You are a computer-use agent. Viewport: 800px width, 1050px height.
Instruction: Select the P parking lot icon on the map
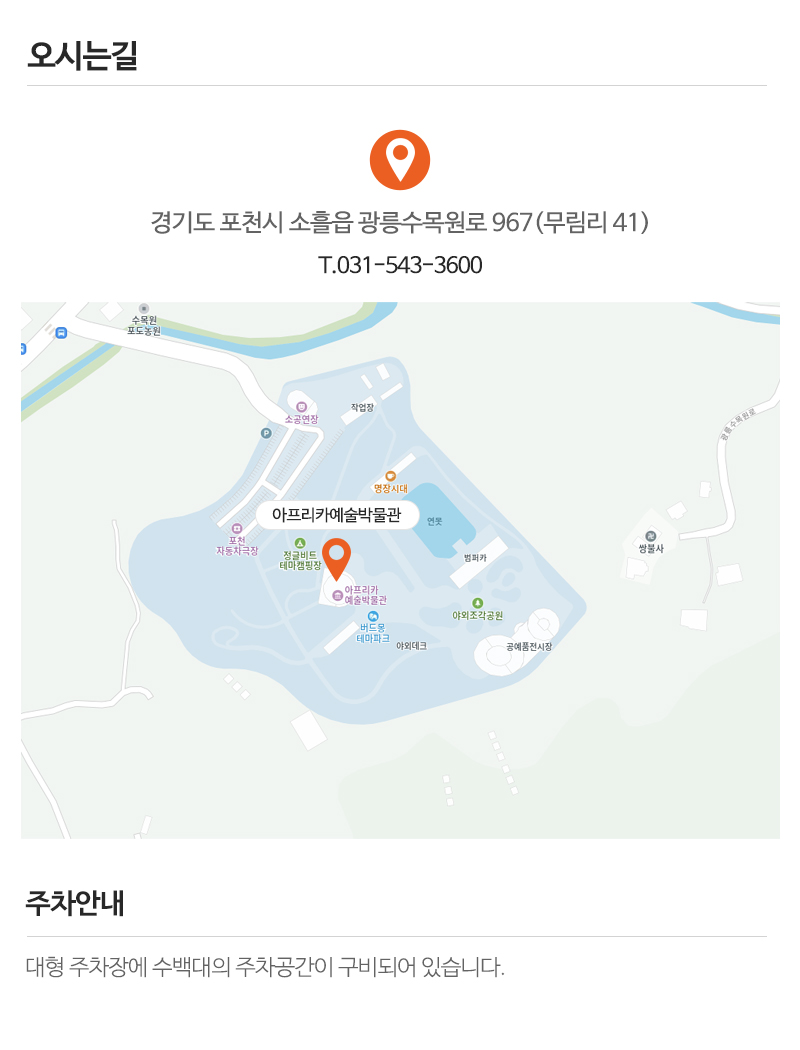265,432
